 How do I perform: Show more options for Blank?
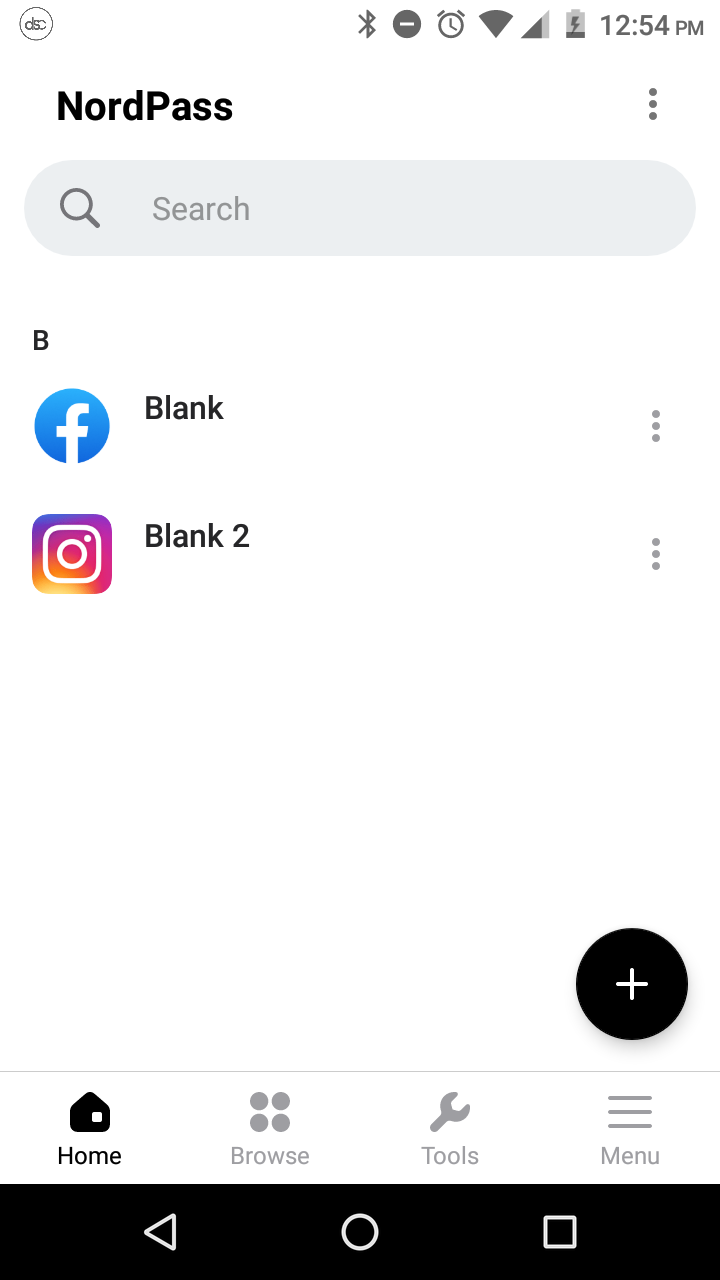656,426
